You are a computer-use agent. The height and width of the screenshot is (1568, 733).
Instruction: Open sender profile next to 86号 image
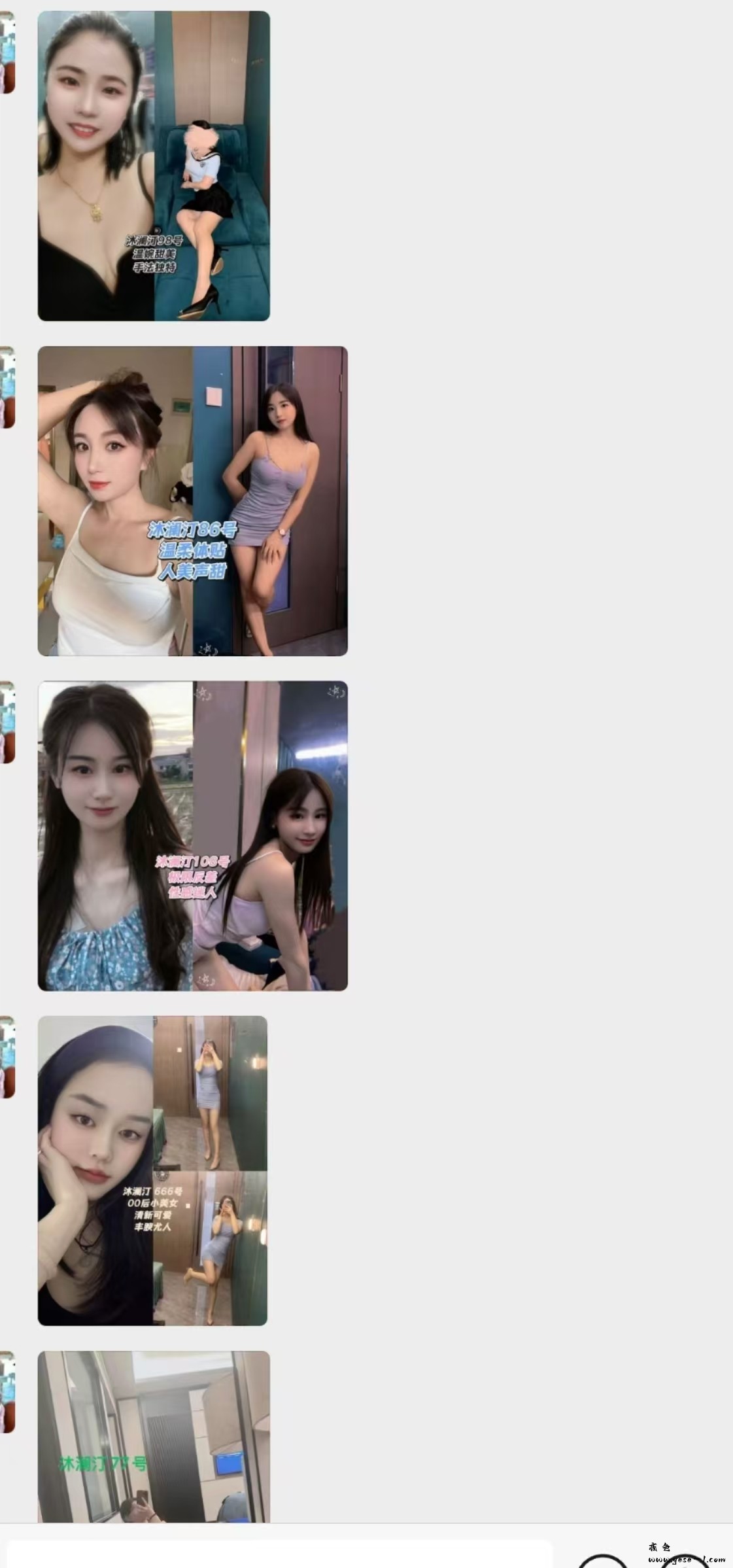(7, 387)
